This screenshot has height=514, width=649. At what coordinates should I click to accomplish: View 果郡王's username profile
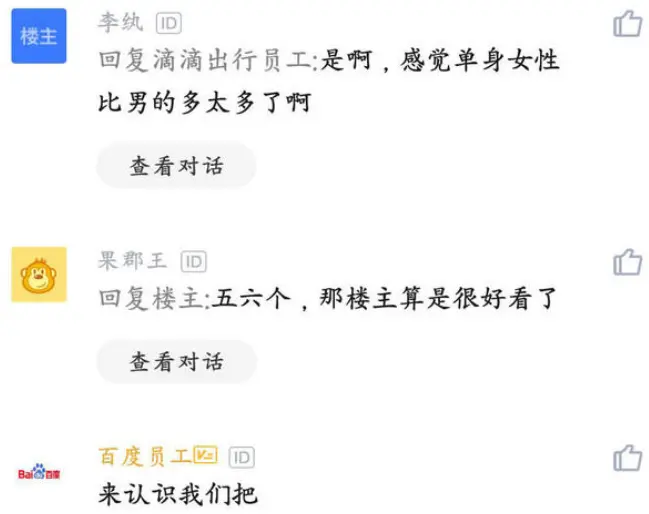tap(133, 262)
